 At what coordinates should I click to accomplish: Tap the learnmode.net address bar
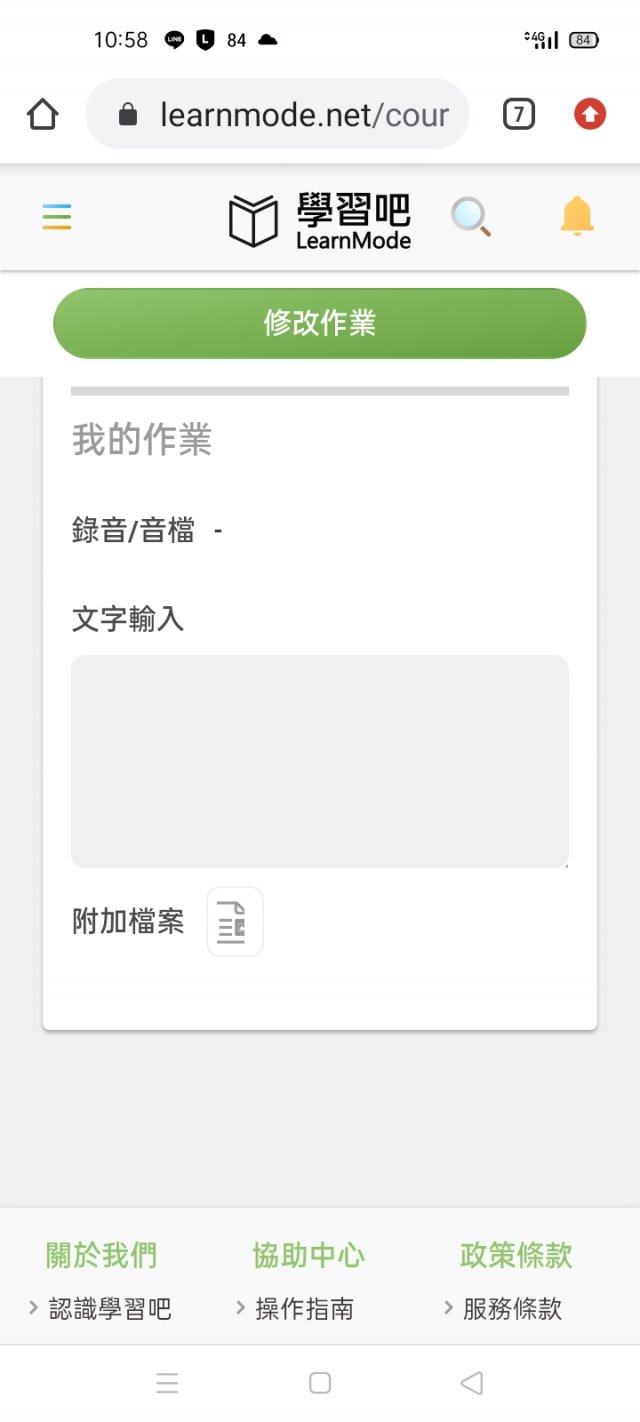278,115
